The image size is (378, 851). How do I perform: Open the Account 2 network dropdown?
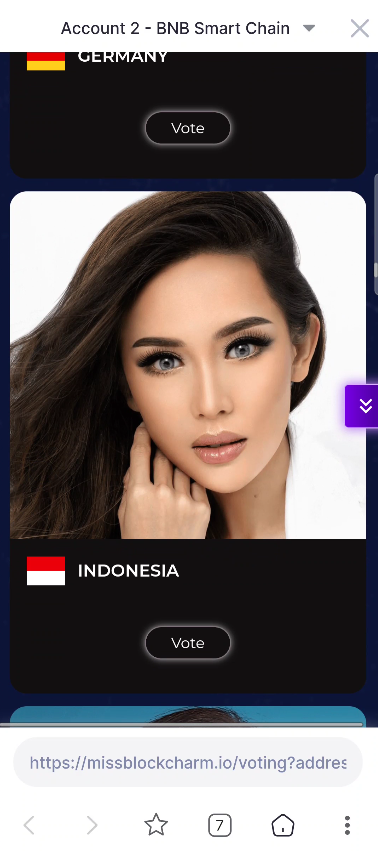(x=308, y=28)
